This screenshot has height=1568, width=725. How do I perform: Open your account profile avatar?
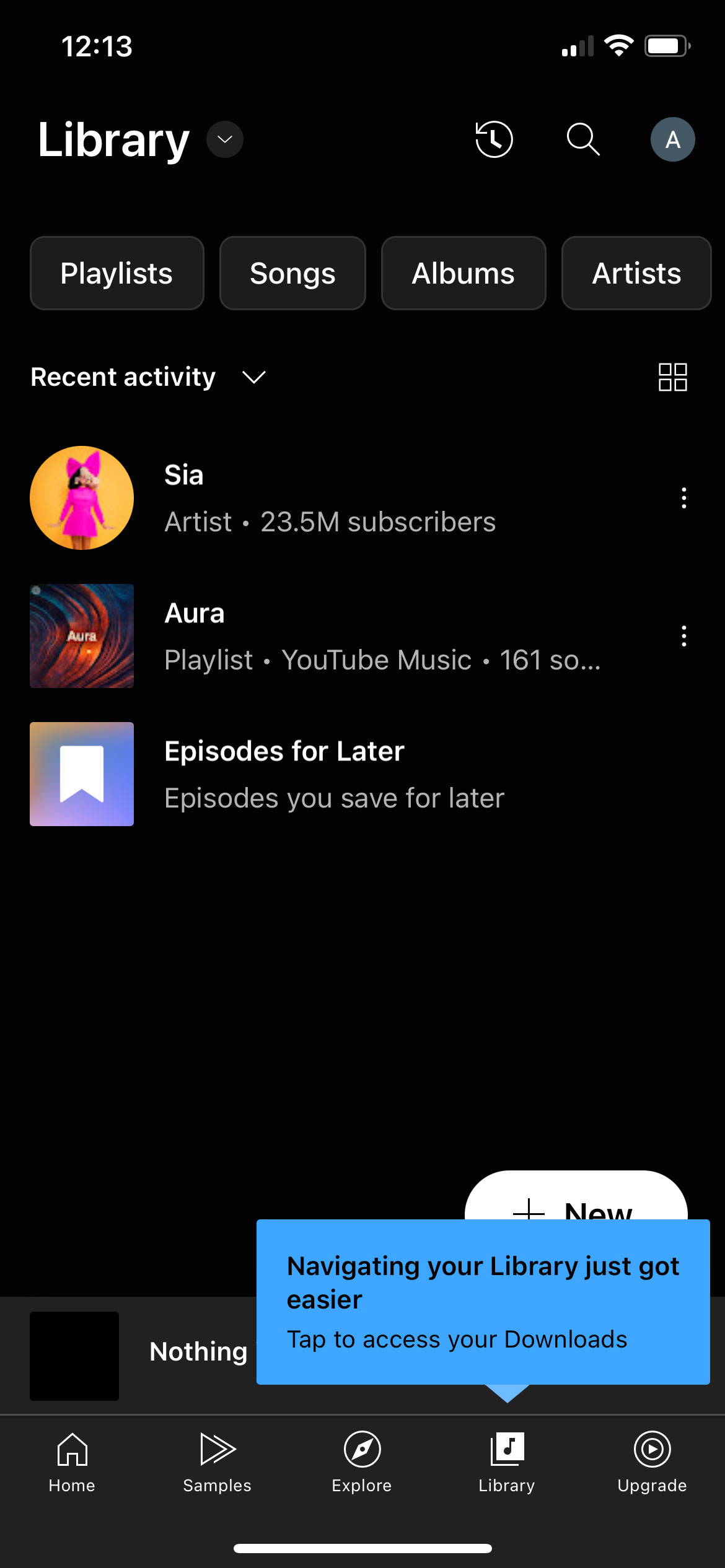[x=673, y=139]
